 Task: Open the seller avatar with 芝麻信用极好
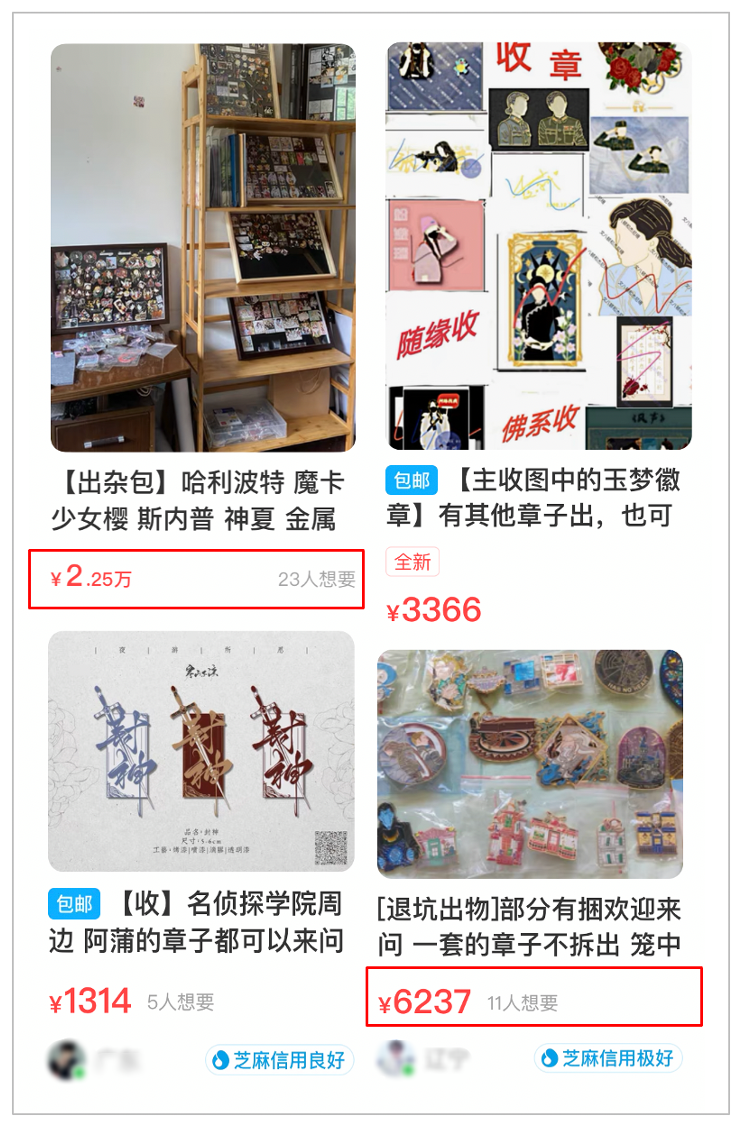coord(396,1060)
